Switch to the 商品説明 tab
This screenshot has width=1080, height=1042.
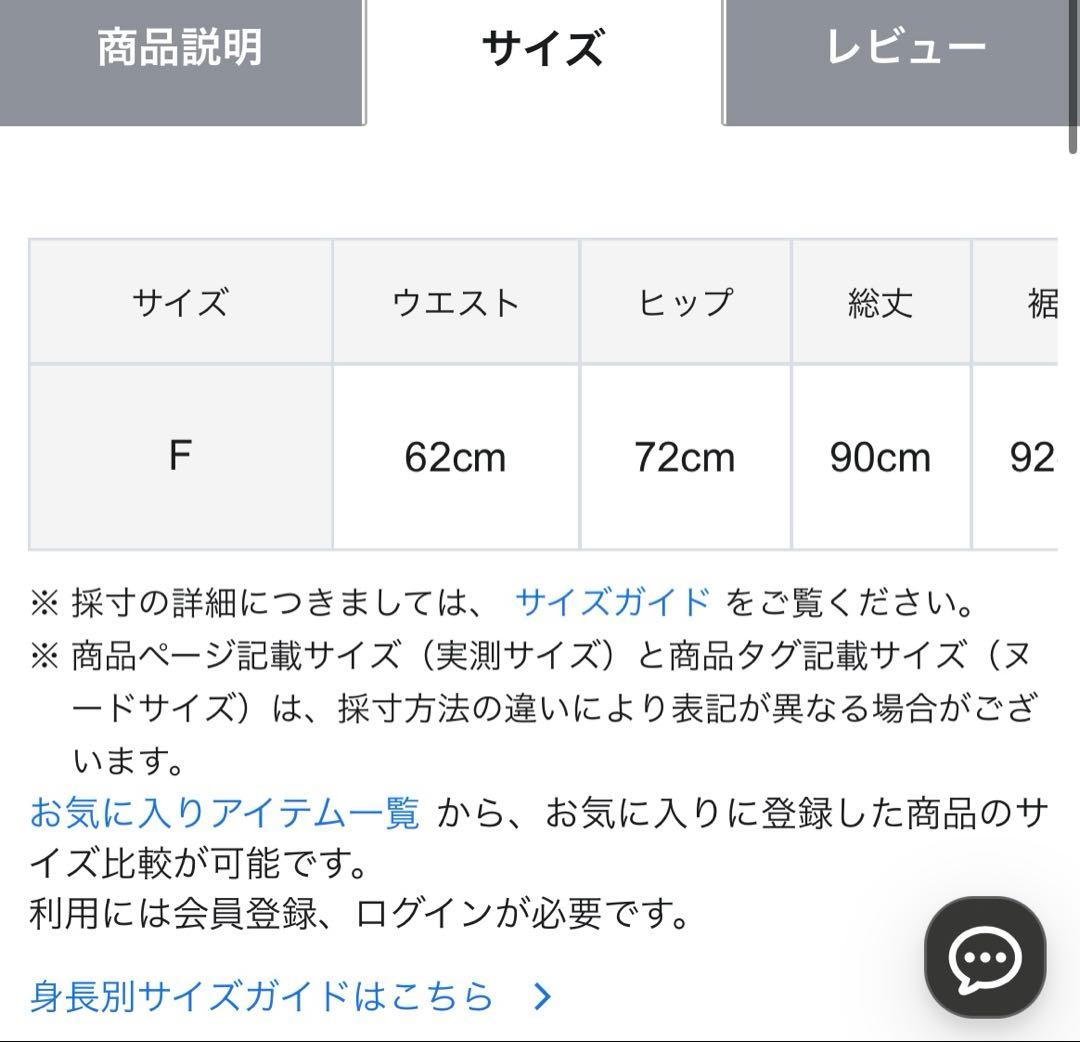[x=181, y=50]
